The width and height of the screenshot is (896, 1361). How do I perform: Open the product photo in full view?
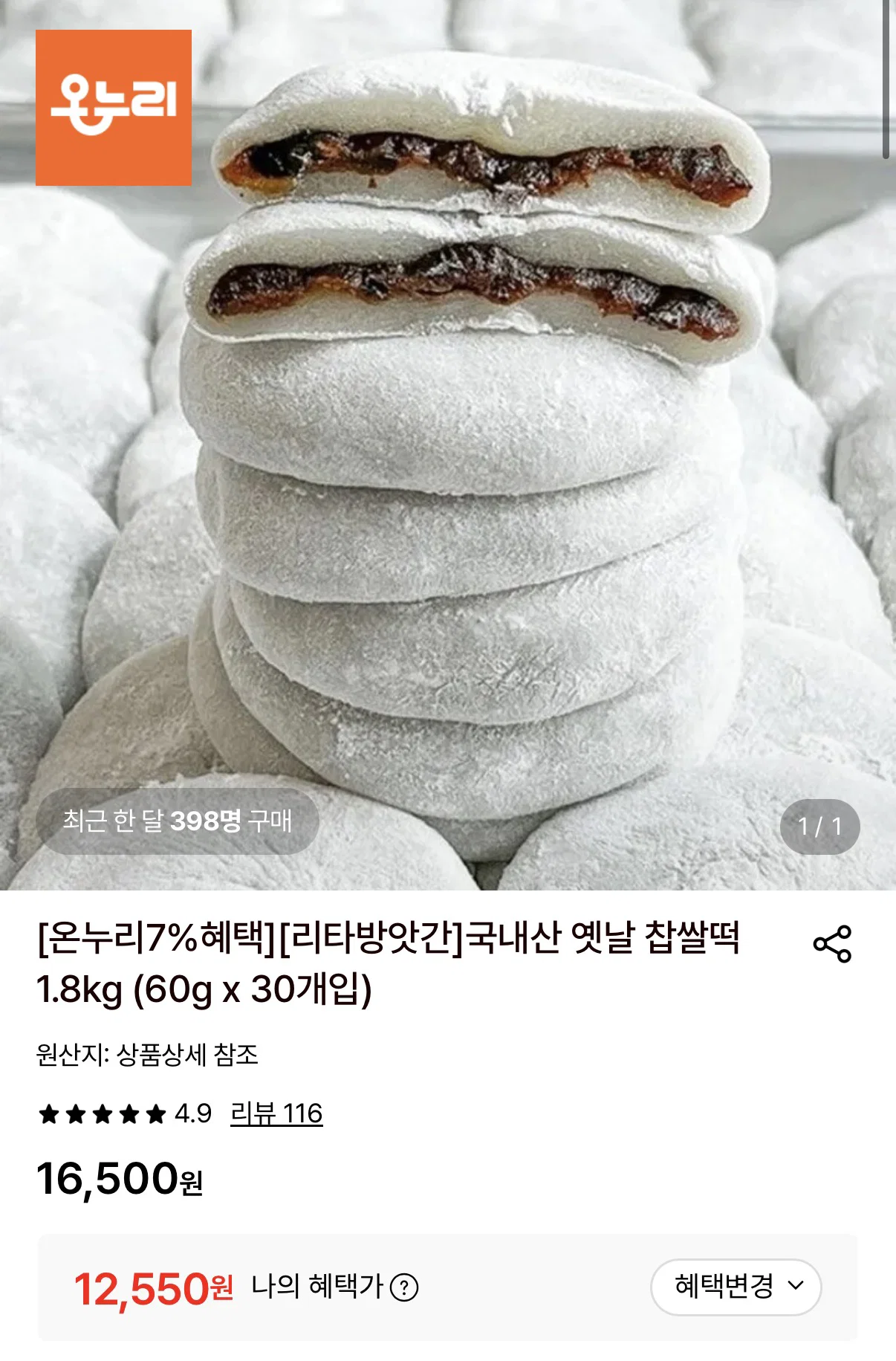(448, 445)
